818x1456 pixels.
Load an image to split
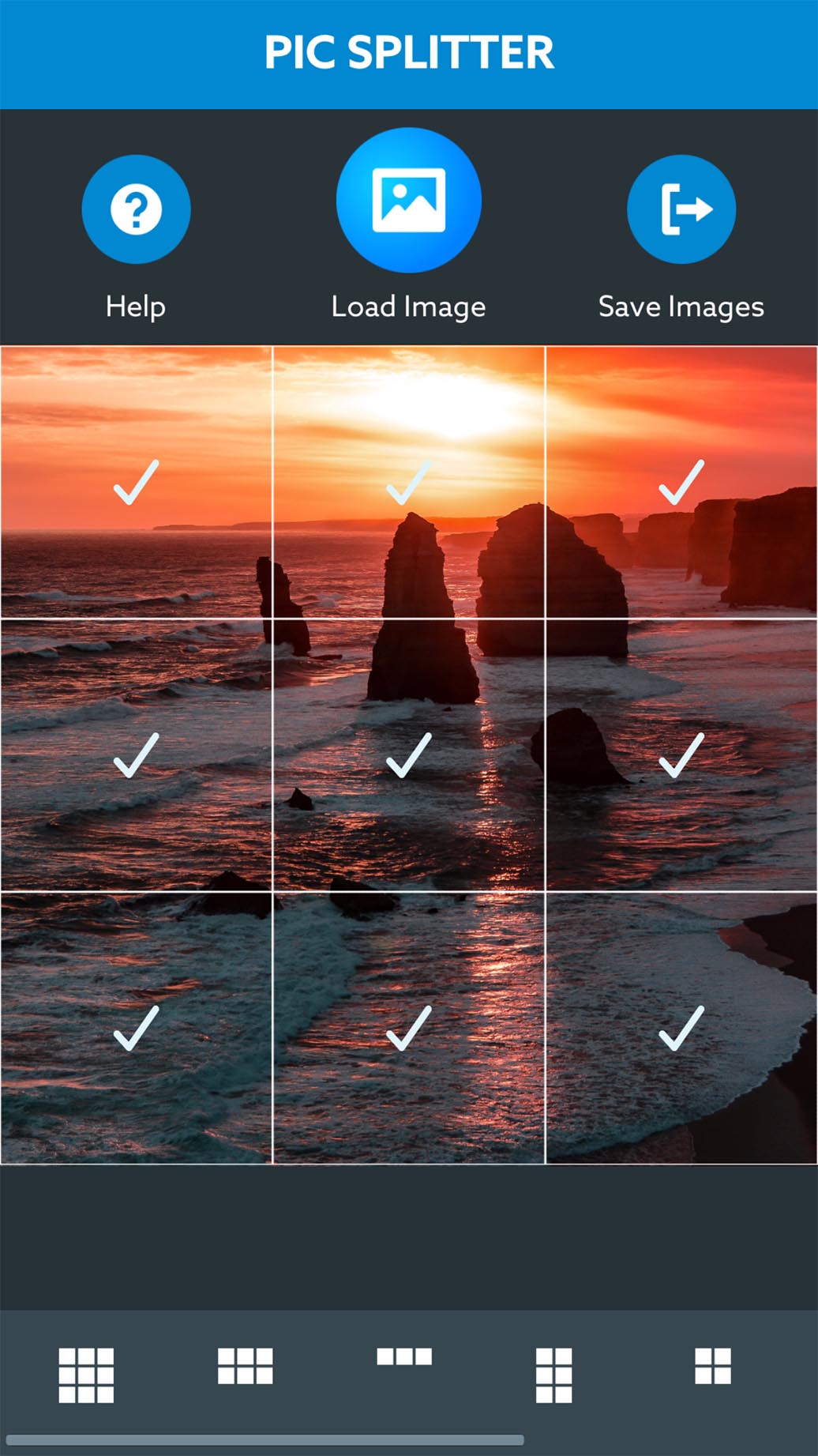(x=408, y=201)
